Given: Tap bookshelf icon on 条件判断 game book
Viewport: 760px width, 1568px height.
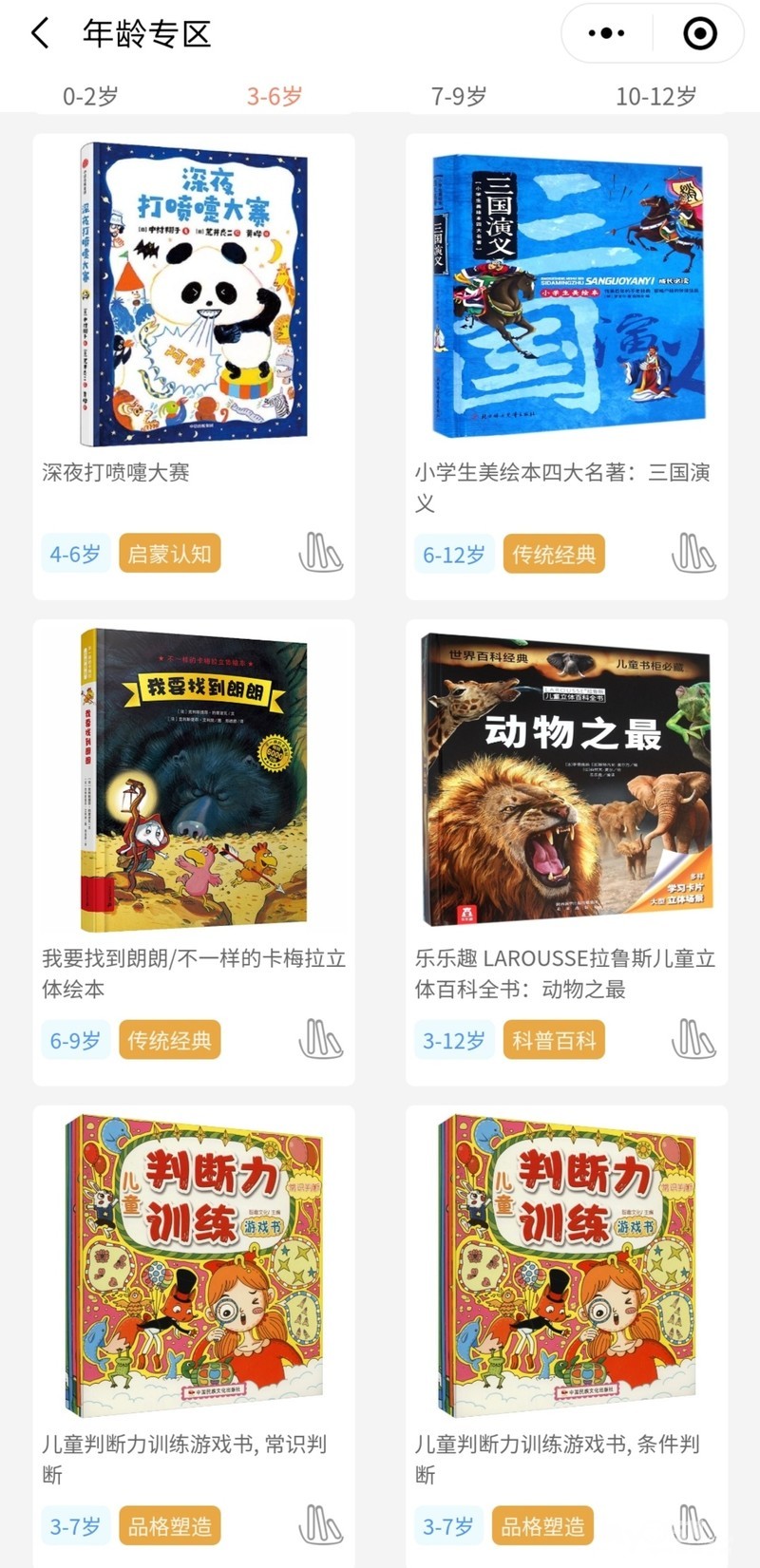Looking at the screenshot, I should tap(693, 1526).
